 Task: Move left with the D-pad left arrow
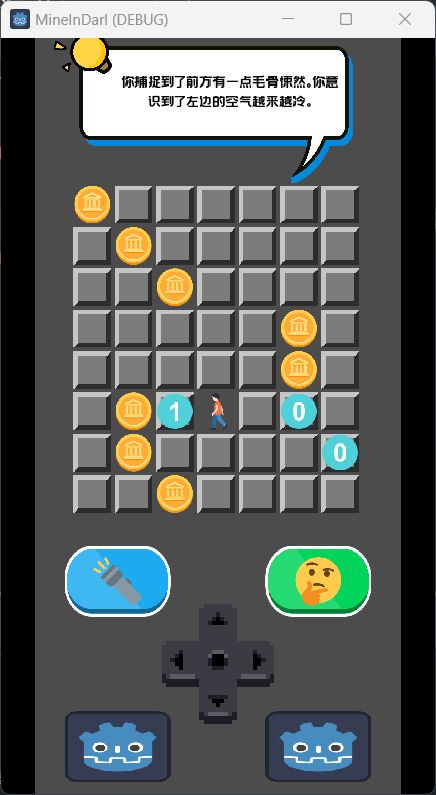[x=178, y=661]
